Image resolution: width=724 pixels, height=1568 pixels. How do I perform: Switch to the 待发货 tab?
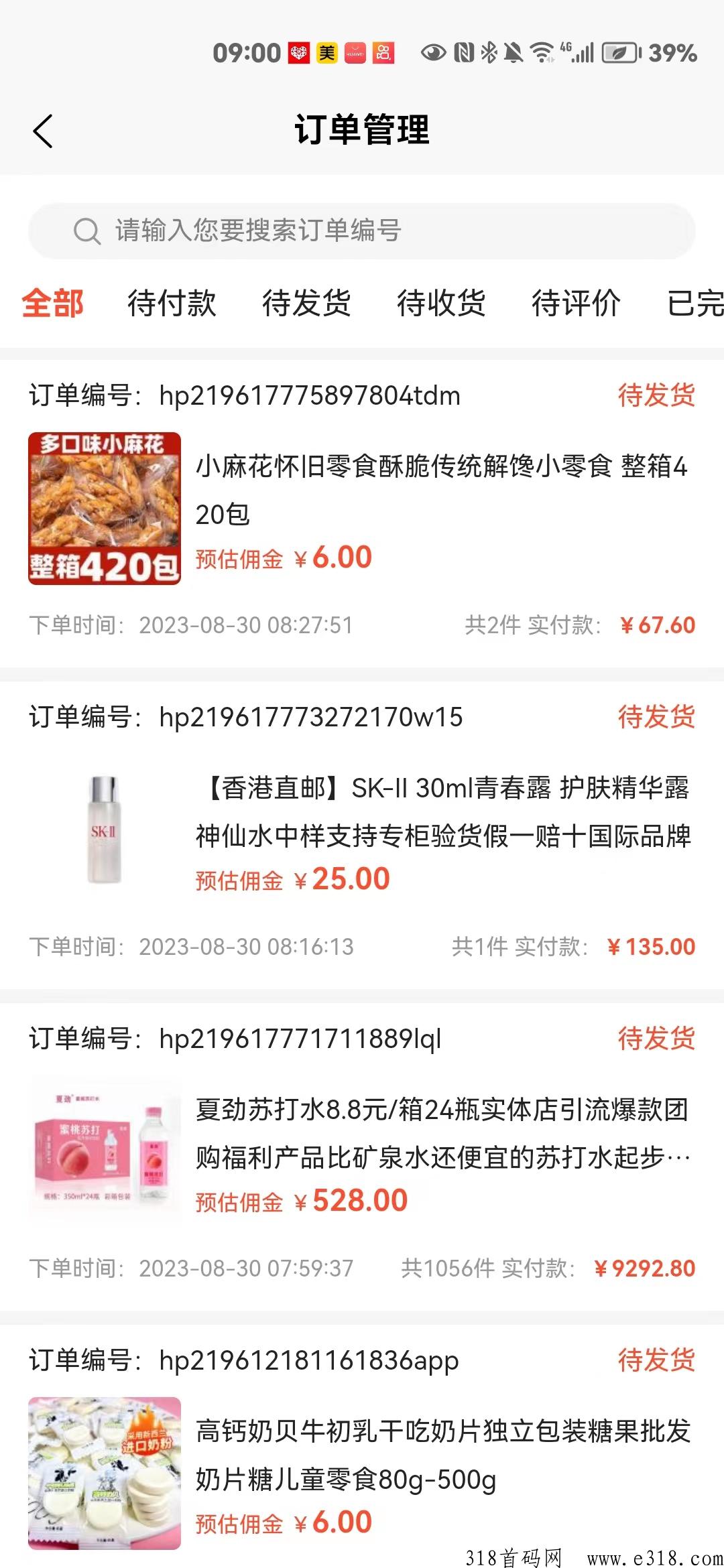307,303
